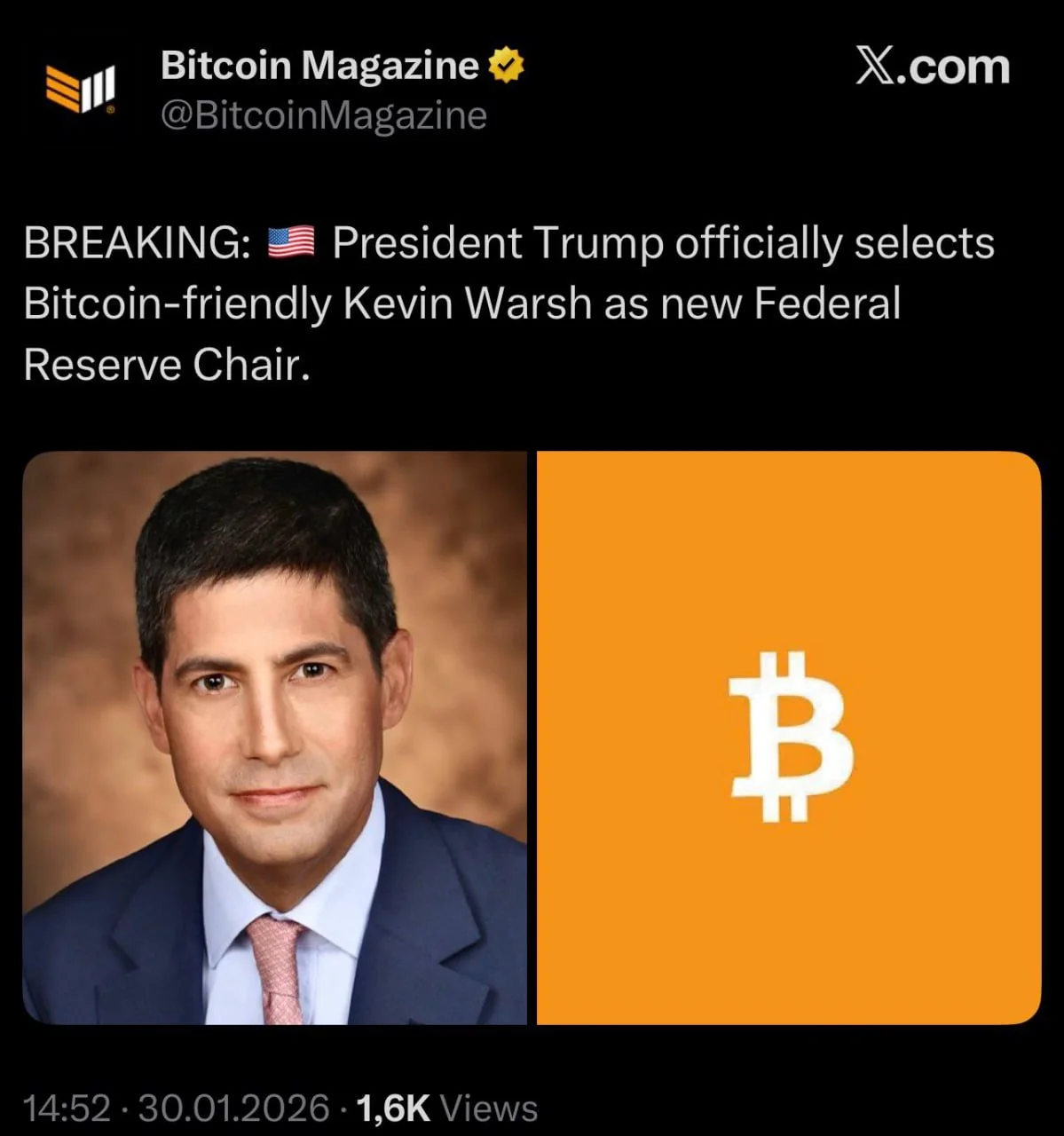
Task: Click the American flag emoji
Action: pyautogui.click(x=293, y=240)
